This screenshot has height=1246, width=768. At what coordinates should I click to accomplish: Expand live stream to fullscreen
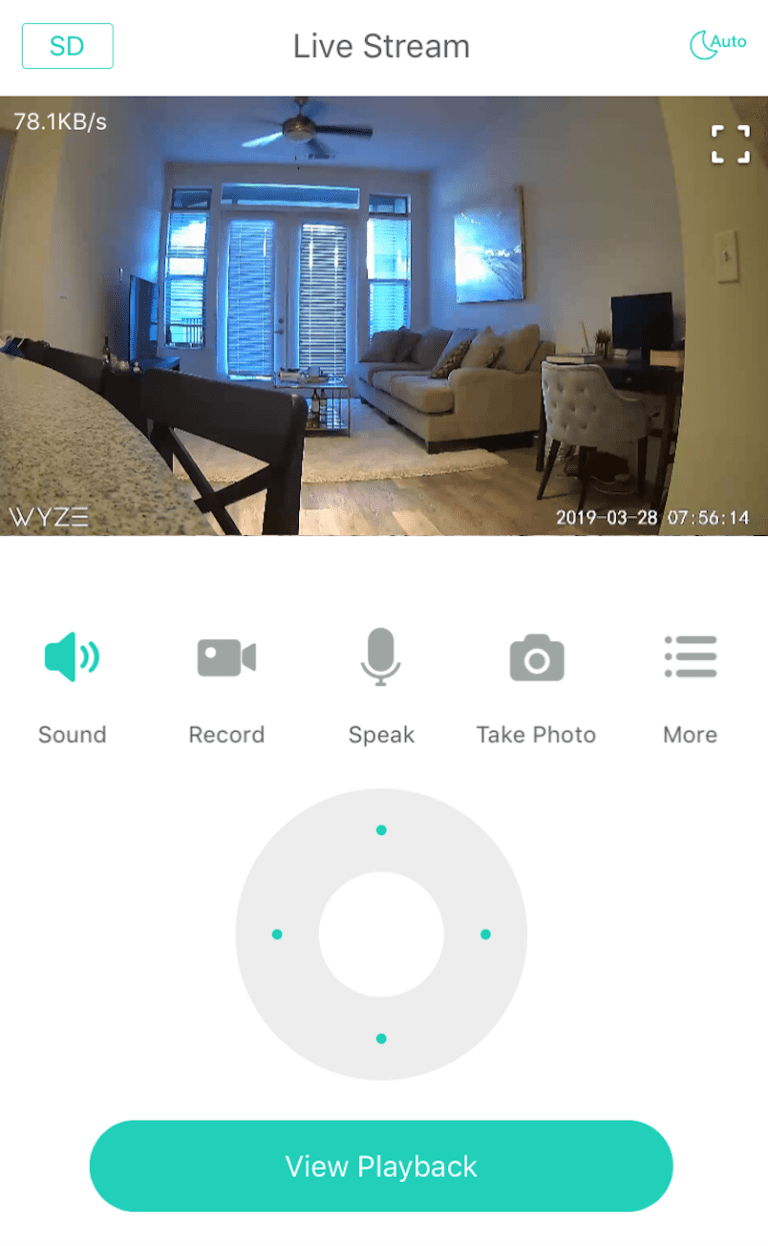tap(730, 144)
